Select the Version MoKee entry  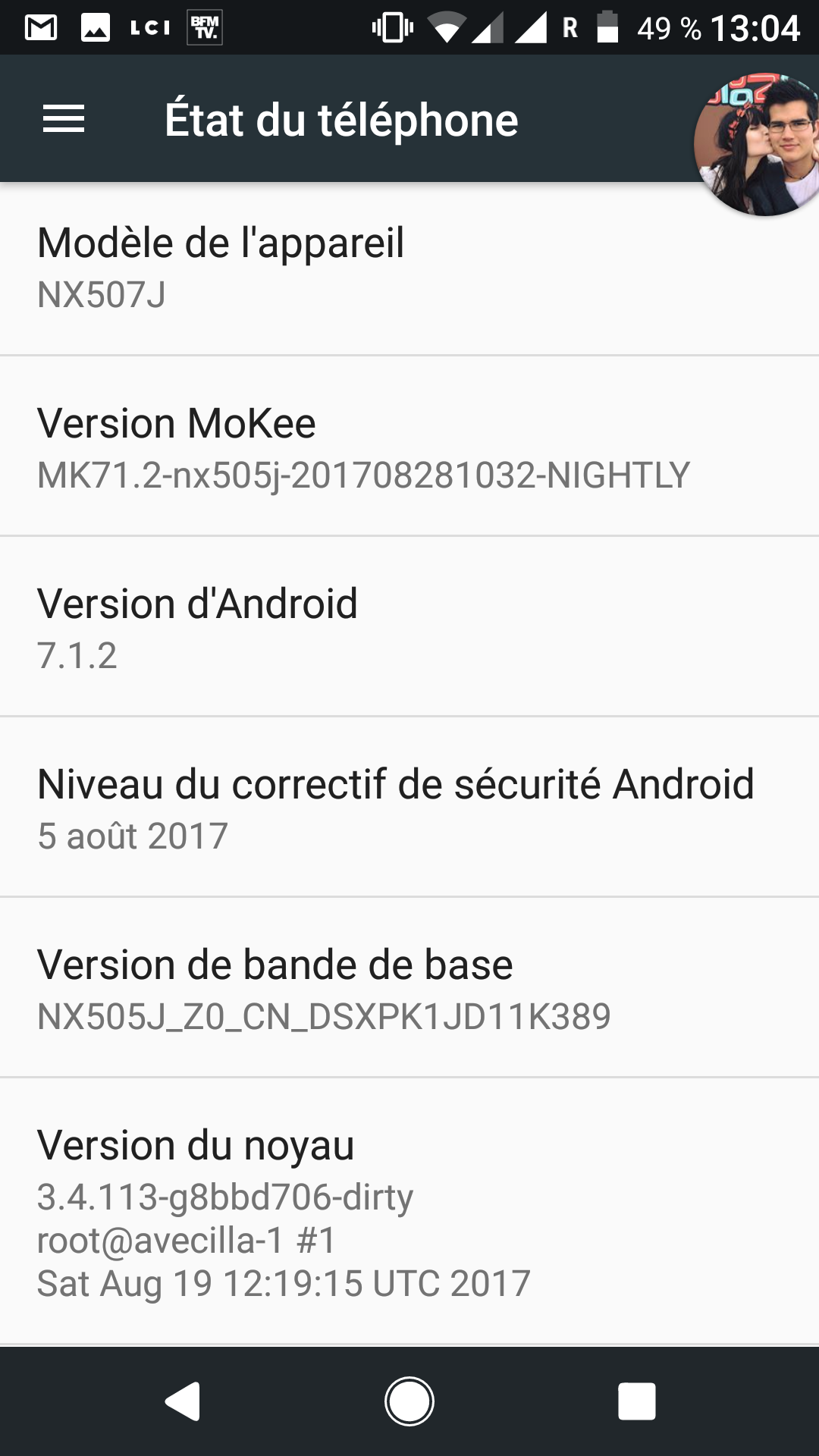(409, 448)
